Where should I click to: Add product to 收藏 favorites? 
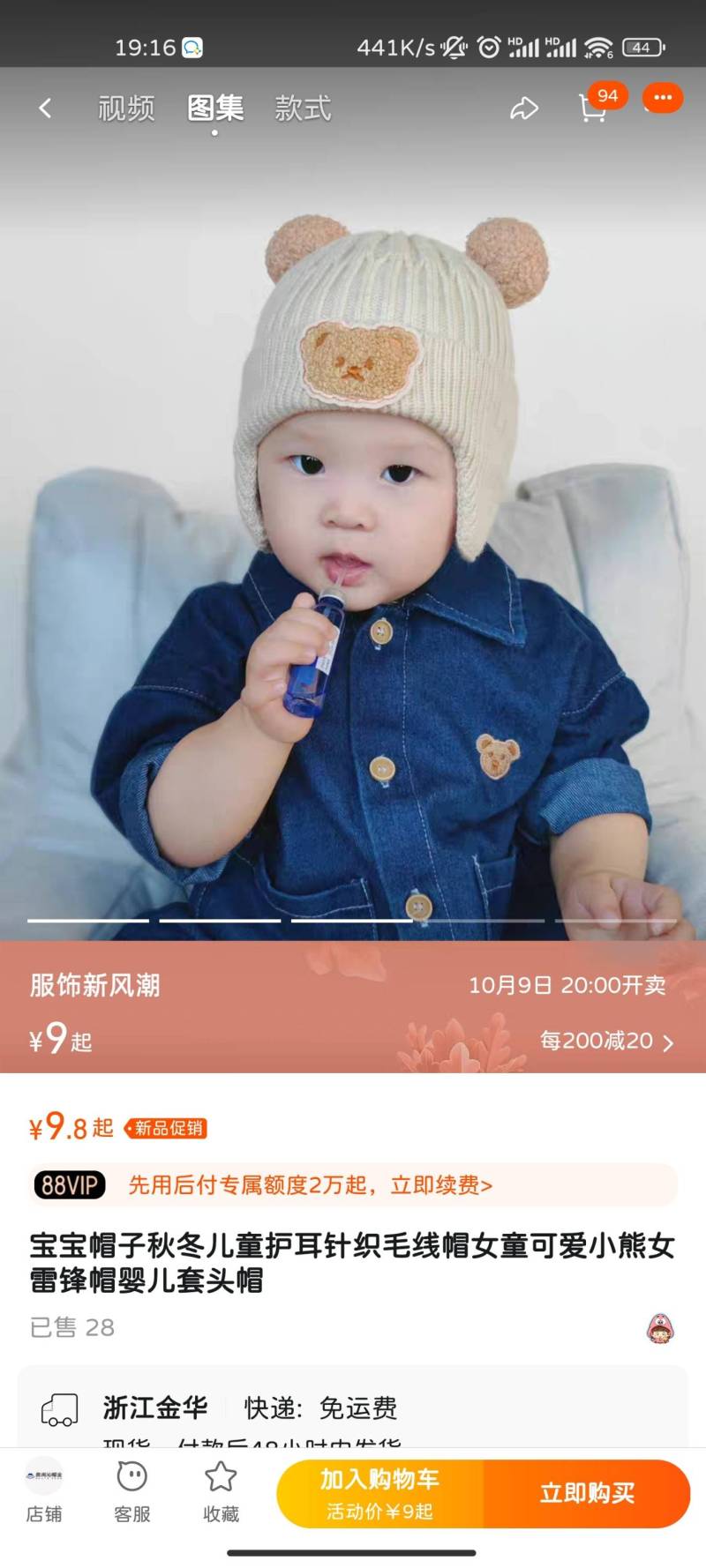tap(221, 1492)
